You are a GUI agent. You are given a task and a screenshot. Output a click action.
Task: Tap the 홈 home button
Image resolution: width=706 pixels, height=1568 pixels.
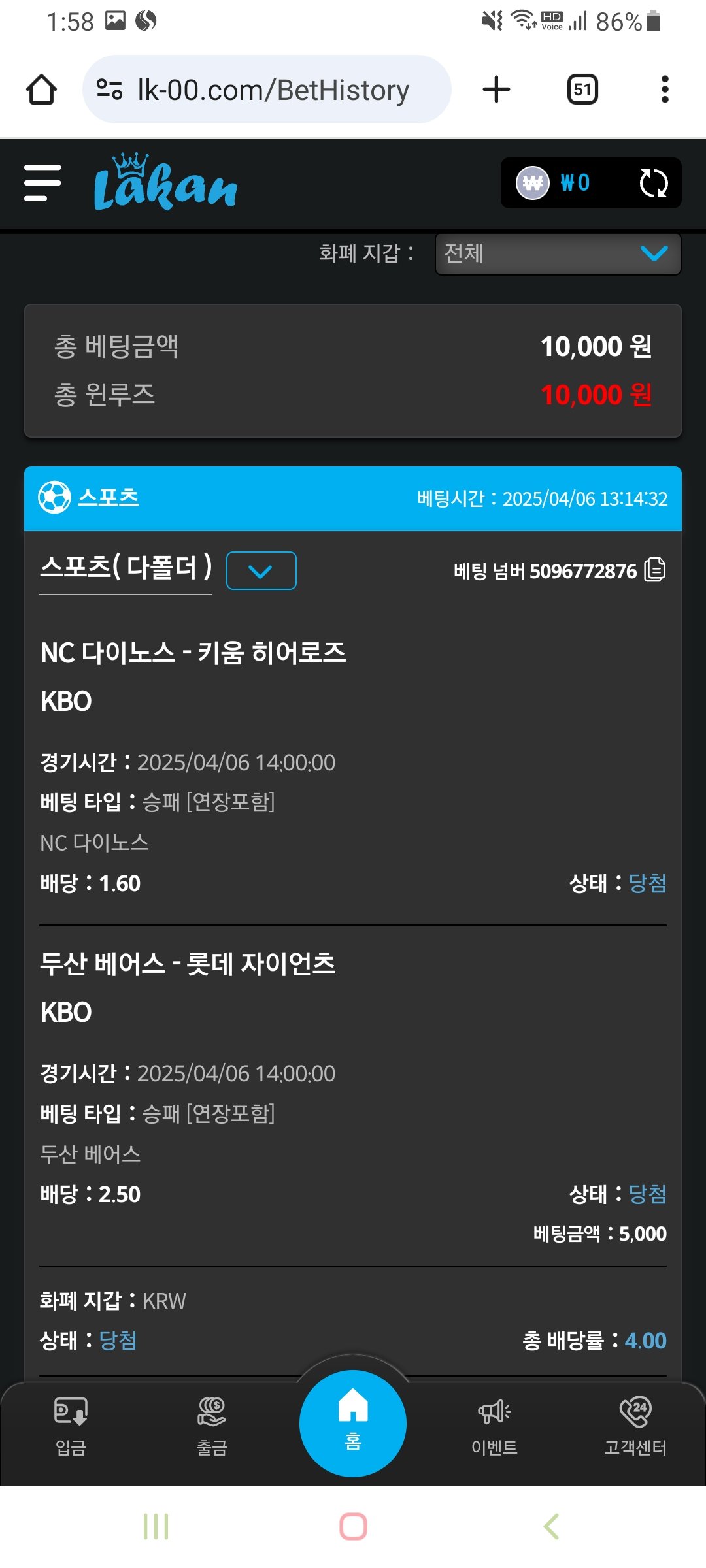point(353,1423)
